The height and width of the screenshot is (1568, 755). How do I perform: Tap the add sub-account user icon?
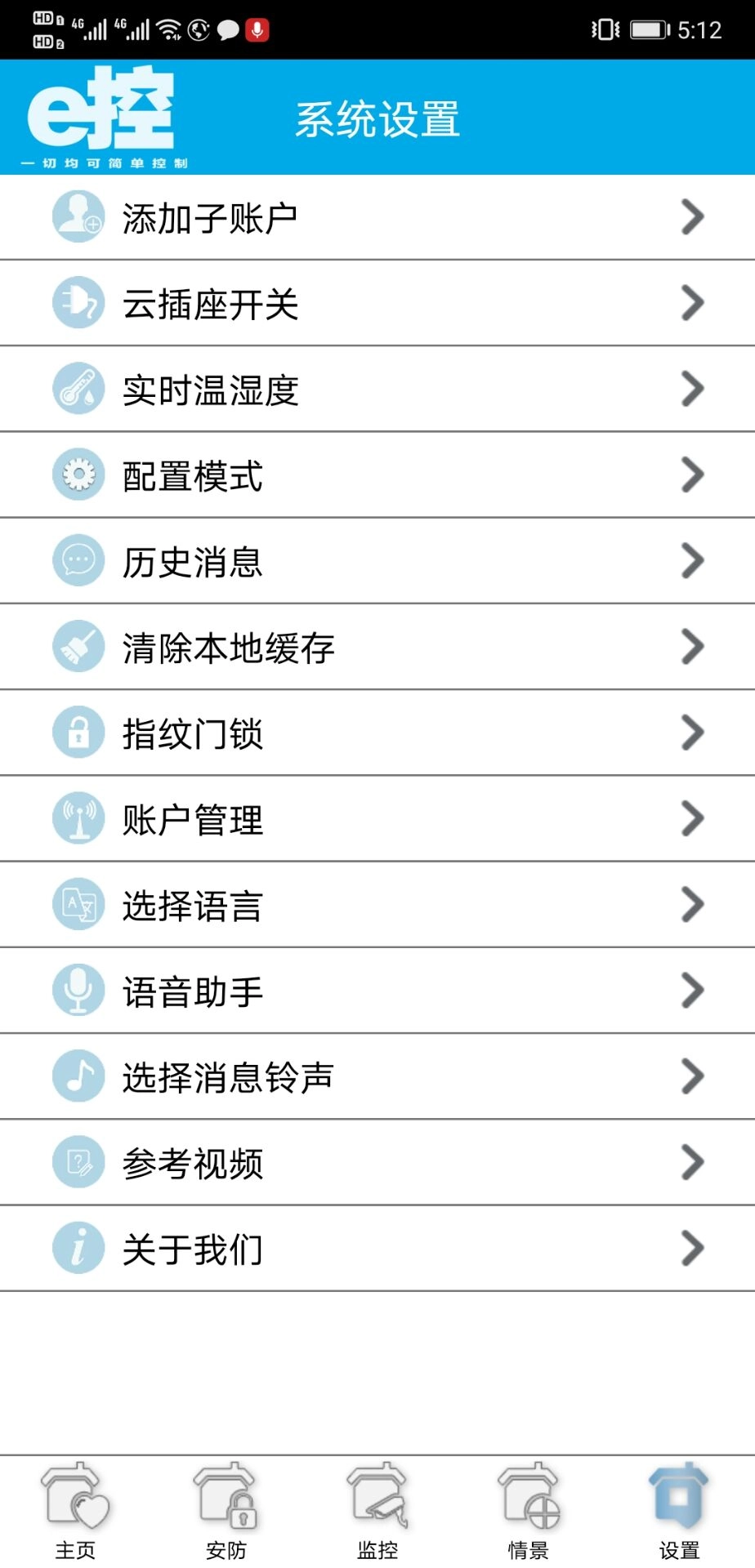[x=78, y=216]
